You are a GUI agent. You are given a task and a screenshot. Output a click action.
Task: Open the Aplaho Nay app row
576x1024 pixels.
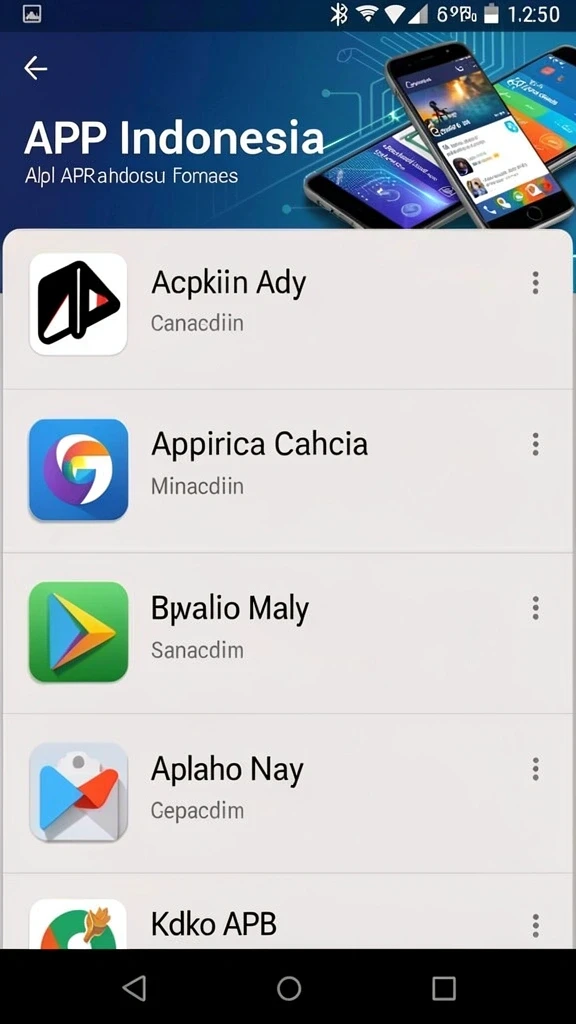(x=288, y=793)
